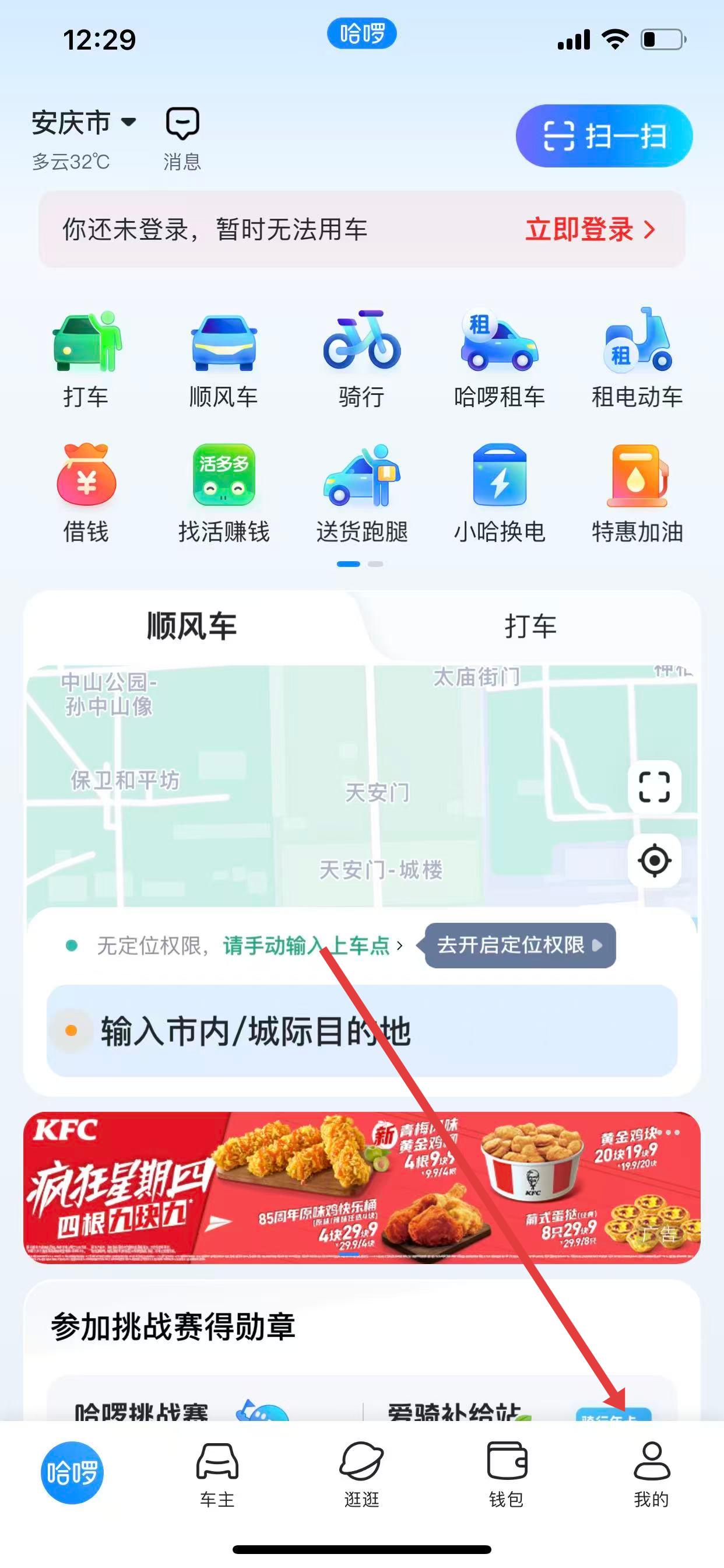Open the 消息 messages icon
724x1568 pixels.
[182, 138]
